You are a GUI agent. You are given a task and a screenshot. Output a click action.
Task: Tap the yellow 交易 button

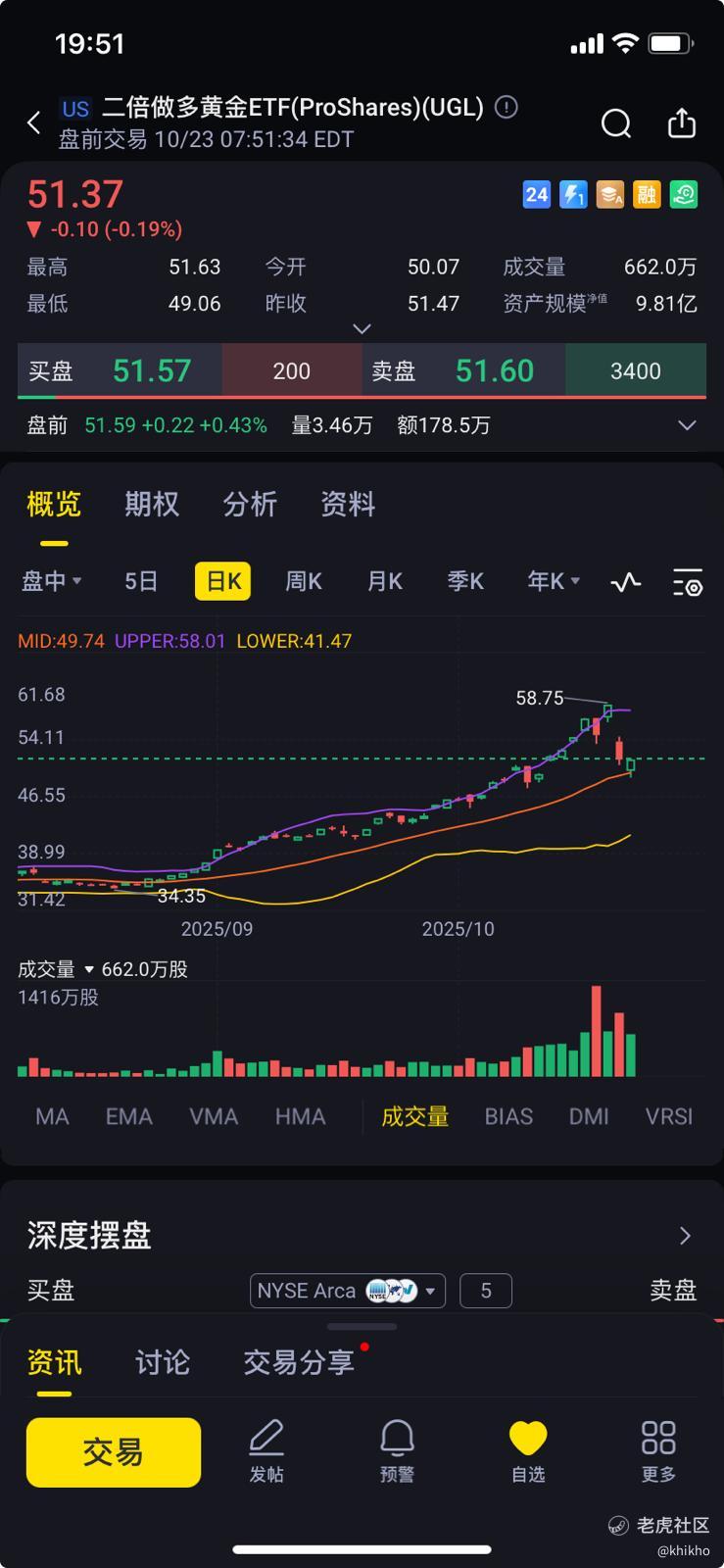[x=114, y=1452]
